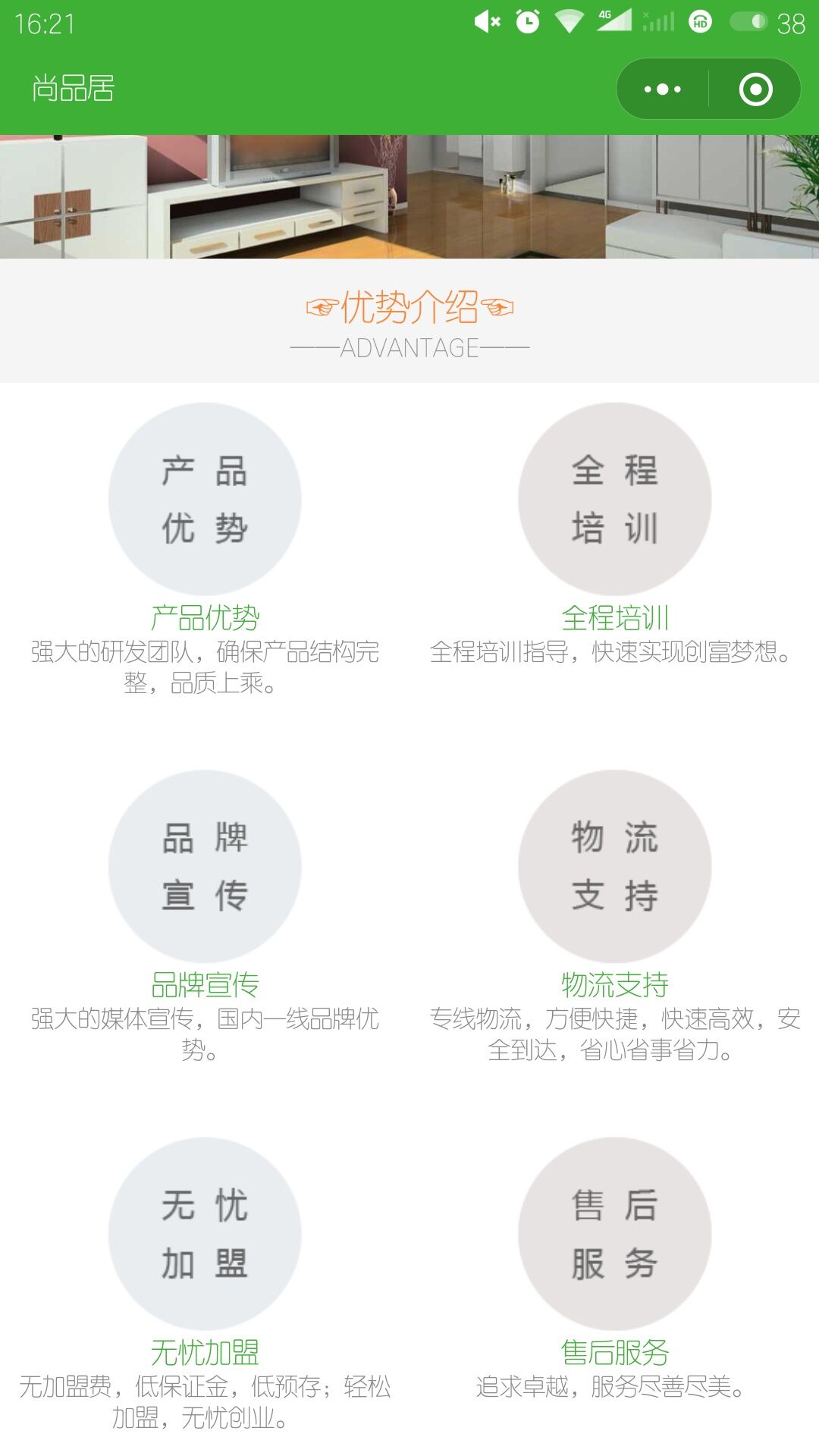
Task: Close the mini program with the circle button
Action: click(x=755, y=89)
